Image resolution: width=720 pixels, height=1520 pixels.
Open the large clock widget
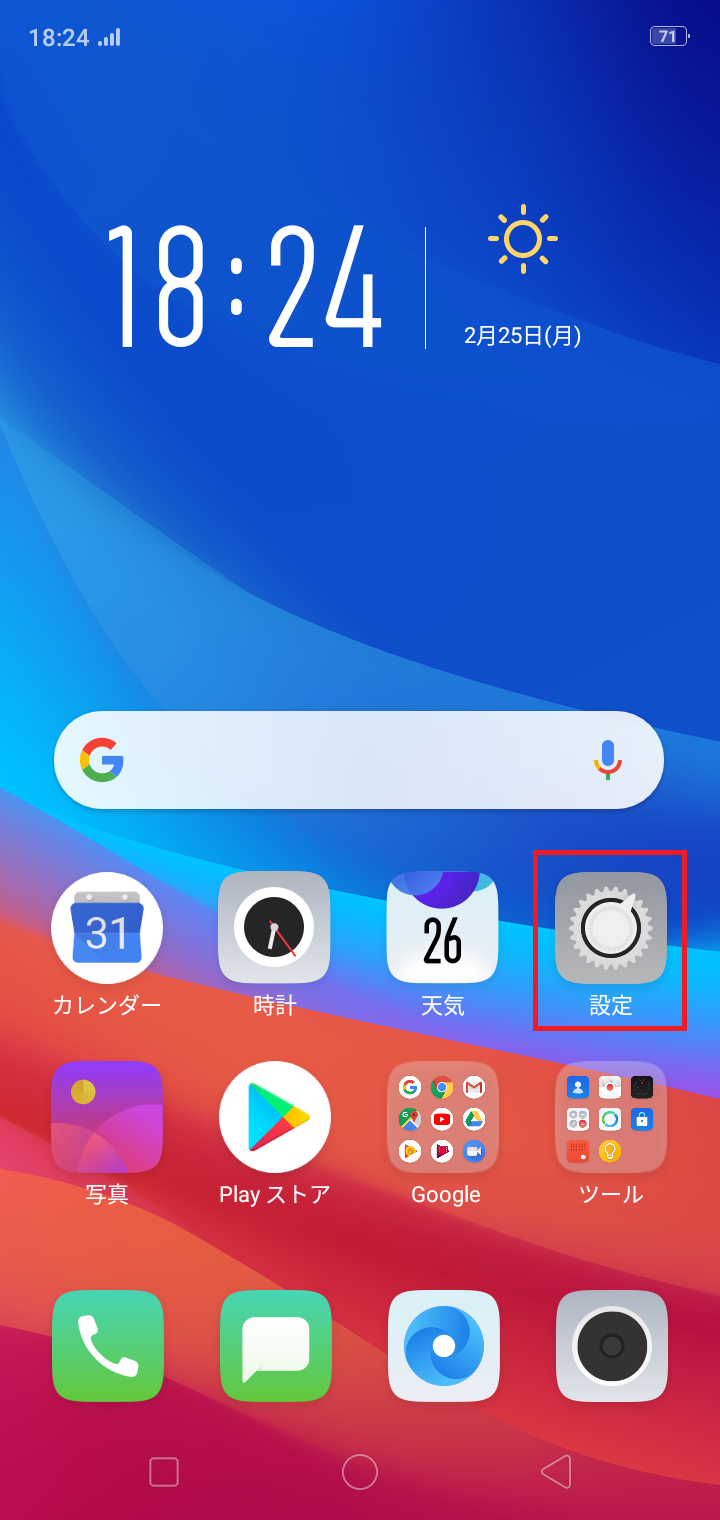click(243, 288)
